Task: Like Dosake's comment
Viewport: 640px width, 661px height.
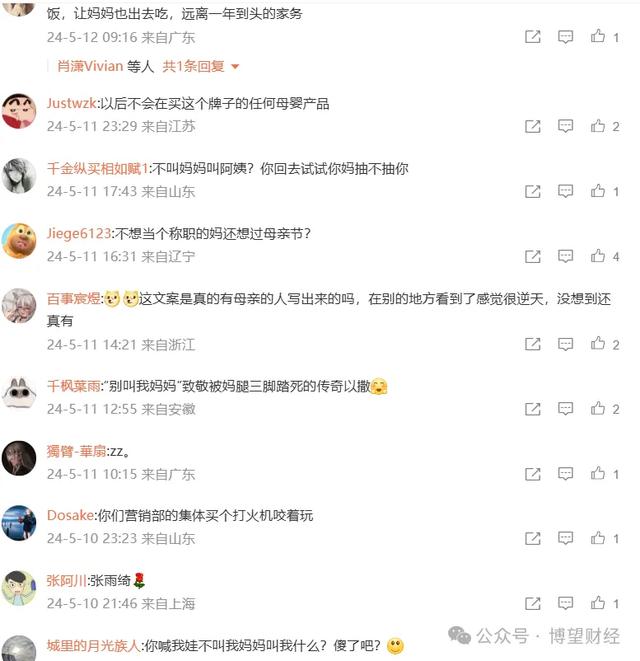Action: click(598, 538)
